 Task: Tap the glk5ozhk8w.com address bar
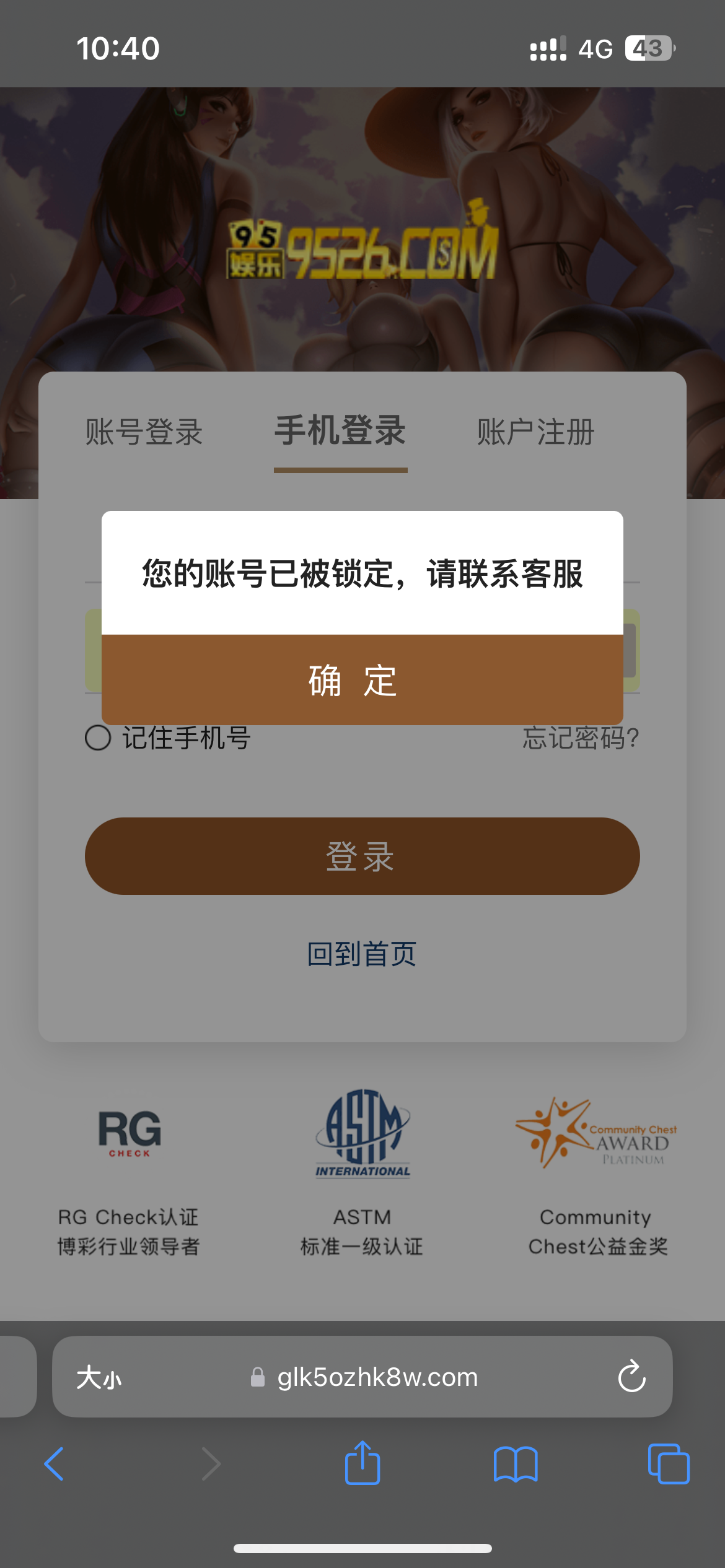377,1377
